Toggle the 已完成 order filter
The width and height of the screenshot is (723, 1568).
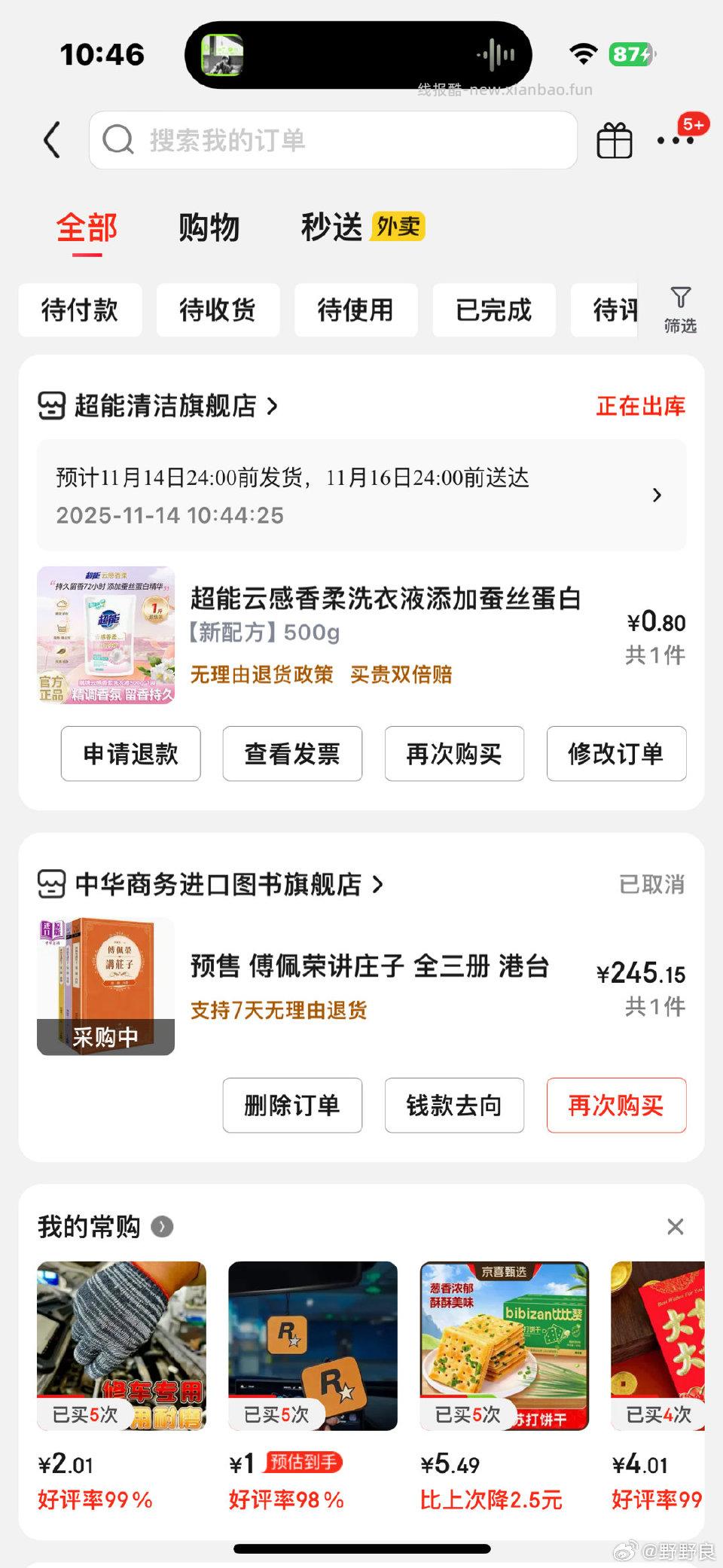(494, 310)
